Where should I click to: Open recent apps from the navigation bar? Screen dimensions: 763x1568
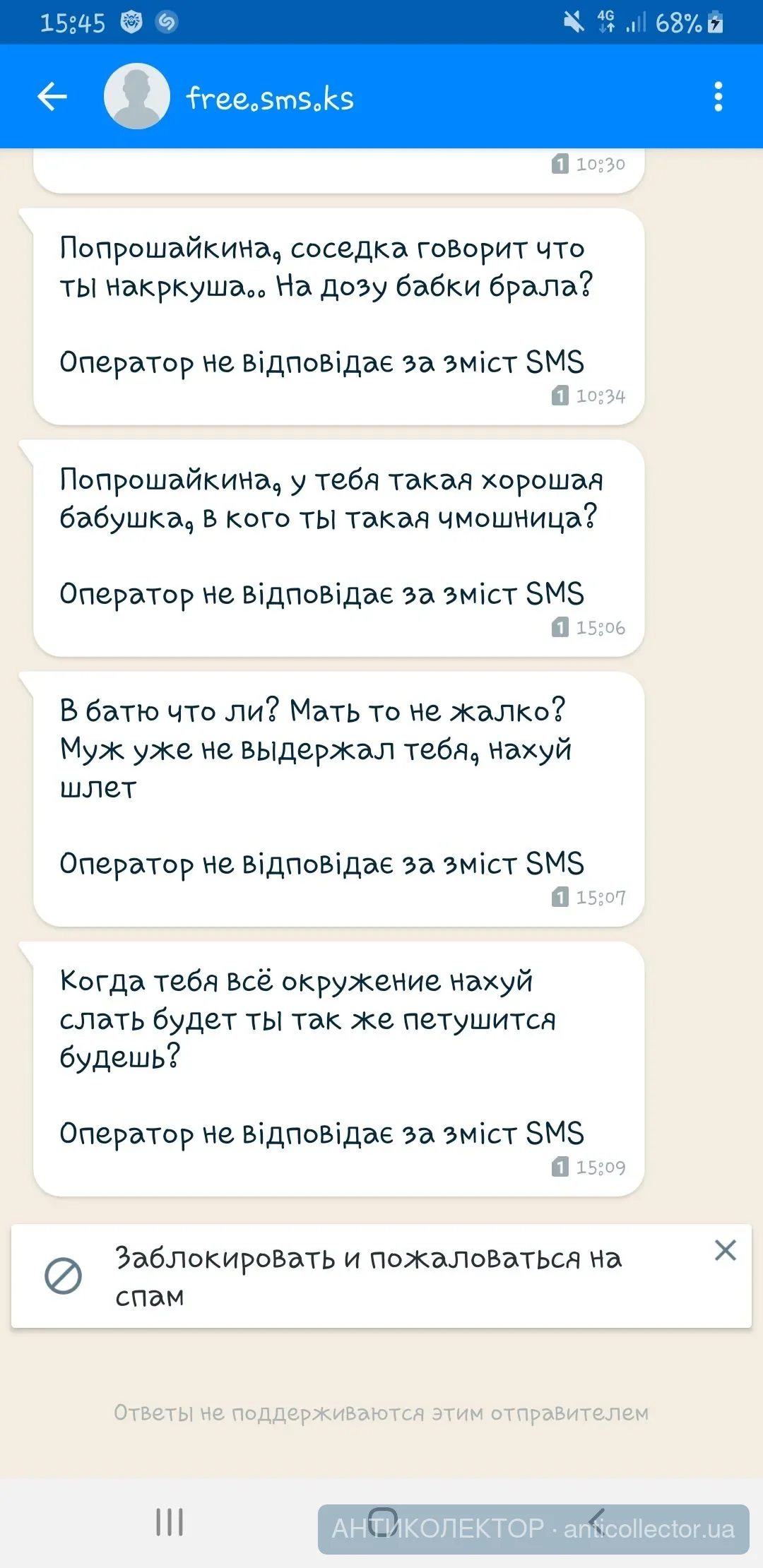pos(170,1522)
